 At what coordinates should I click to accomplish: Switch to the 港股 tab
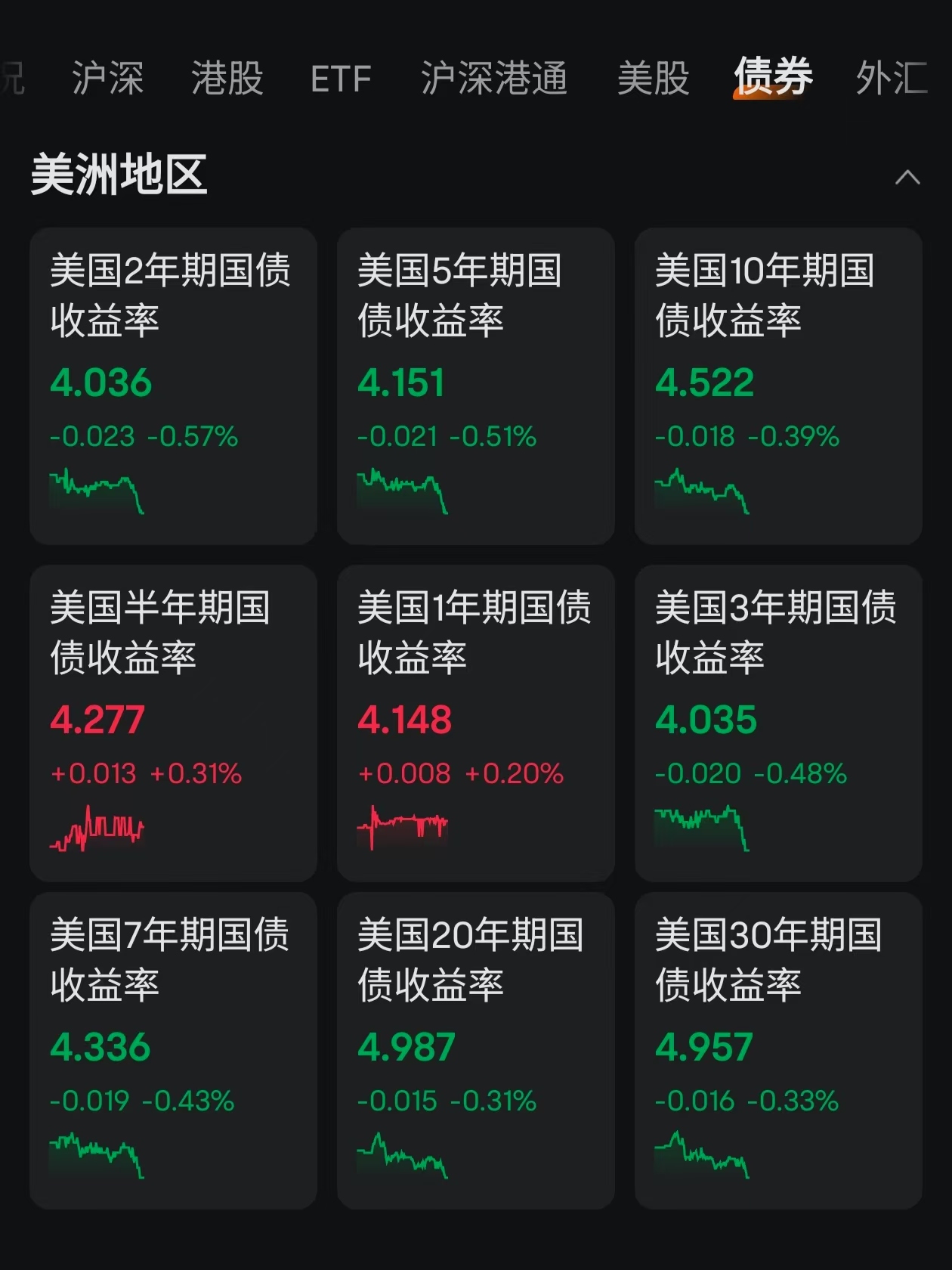tap(227, 78)
